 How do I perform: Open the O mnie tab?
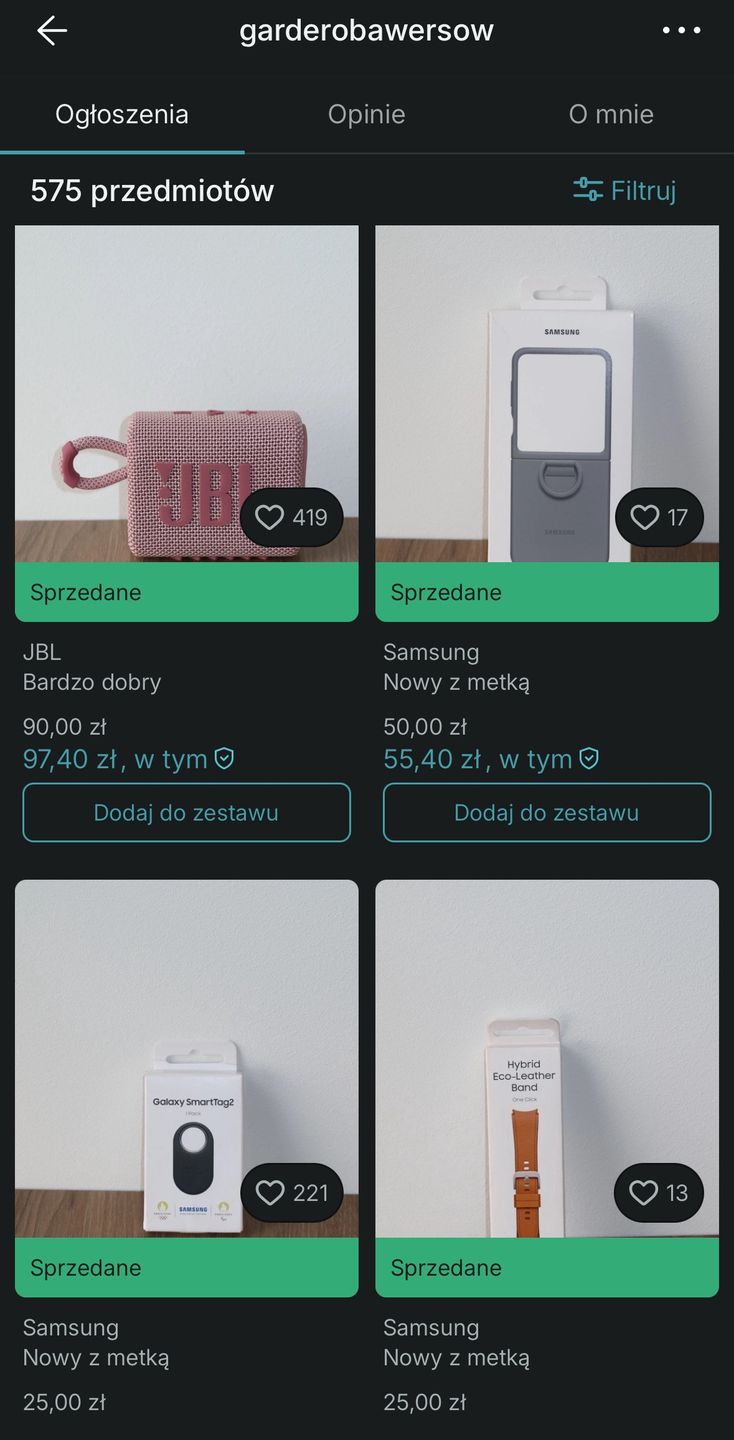tap(611, 114)
